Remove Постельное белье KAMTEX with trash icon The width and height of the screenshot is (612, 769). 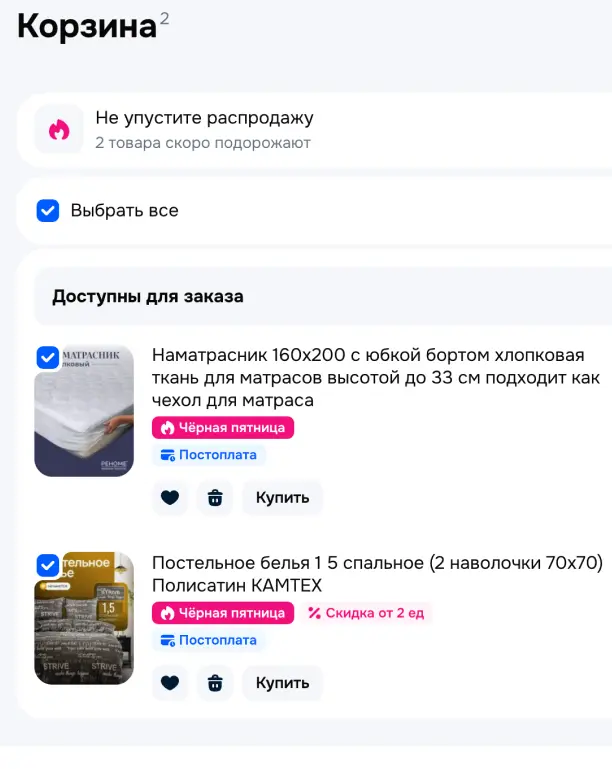click(214, 683)
